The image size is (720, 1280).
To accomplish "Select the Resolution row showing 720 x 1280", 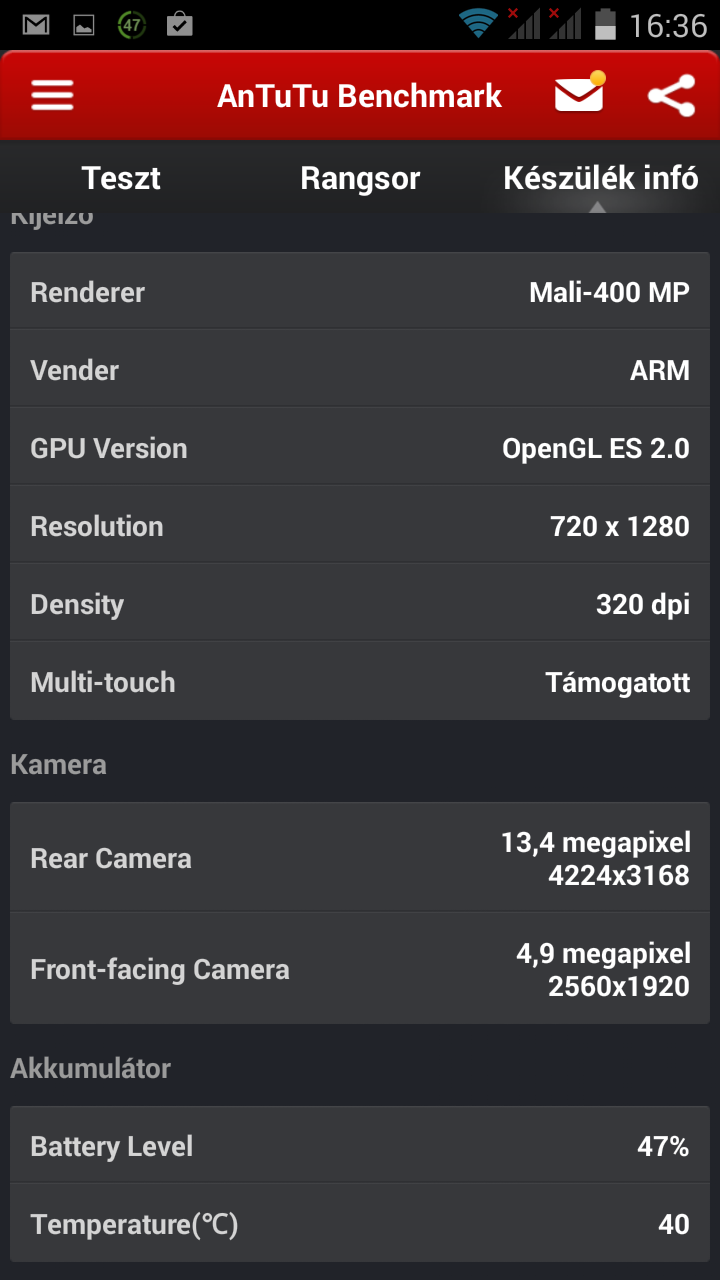I will [x=360, y=525].
